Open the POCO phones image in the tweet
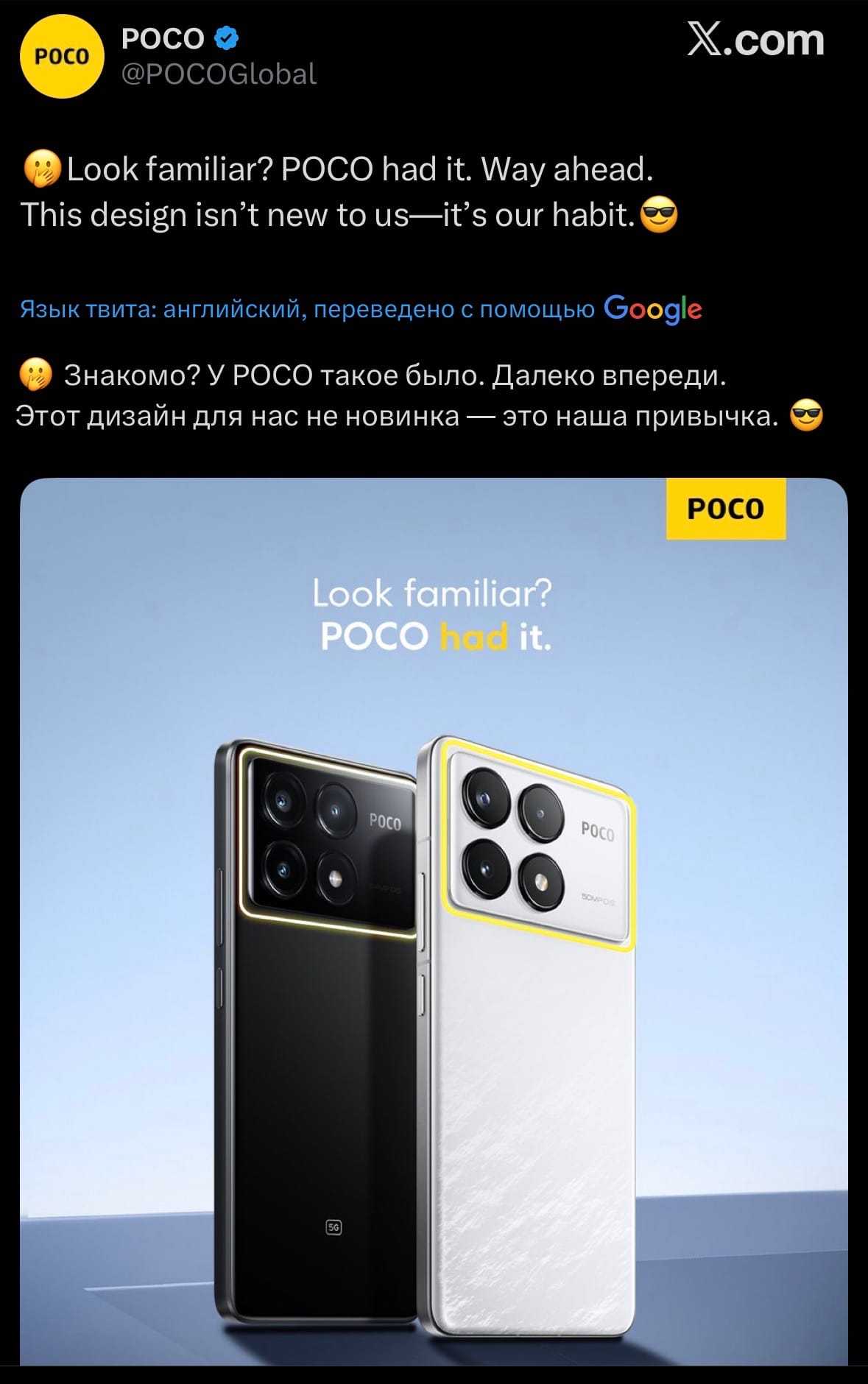The width and height of the screenshot is (868, 1384). point(434,920)
